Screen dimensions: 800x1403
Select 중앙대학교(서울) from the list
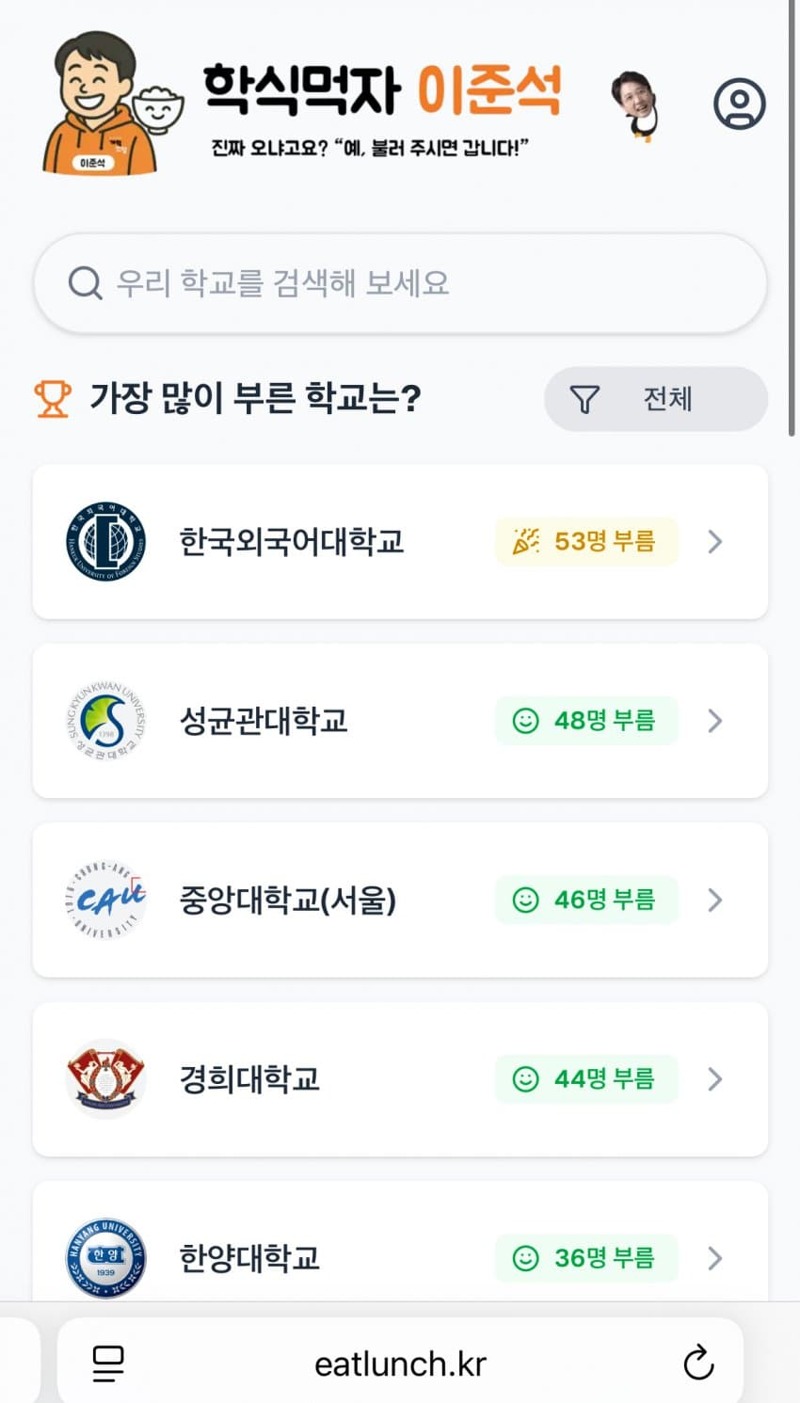click(400, 900)
